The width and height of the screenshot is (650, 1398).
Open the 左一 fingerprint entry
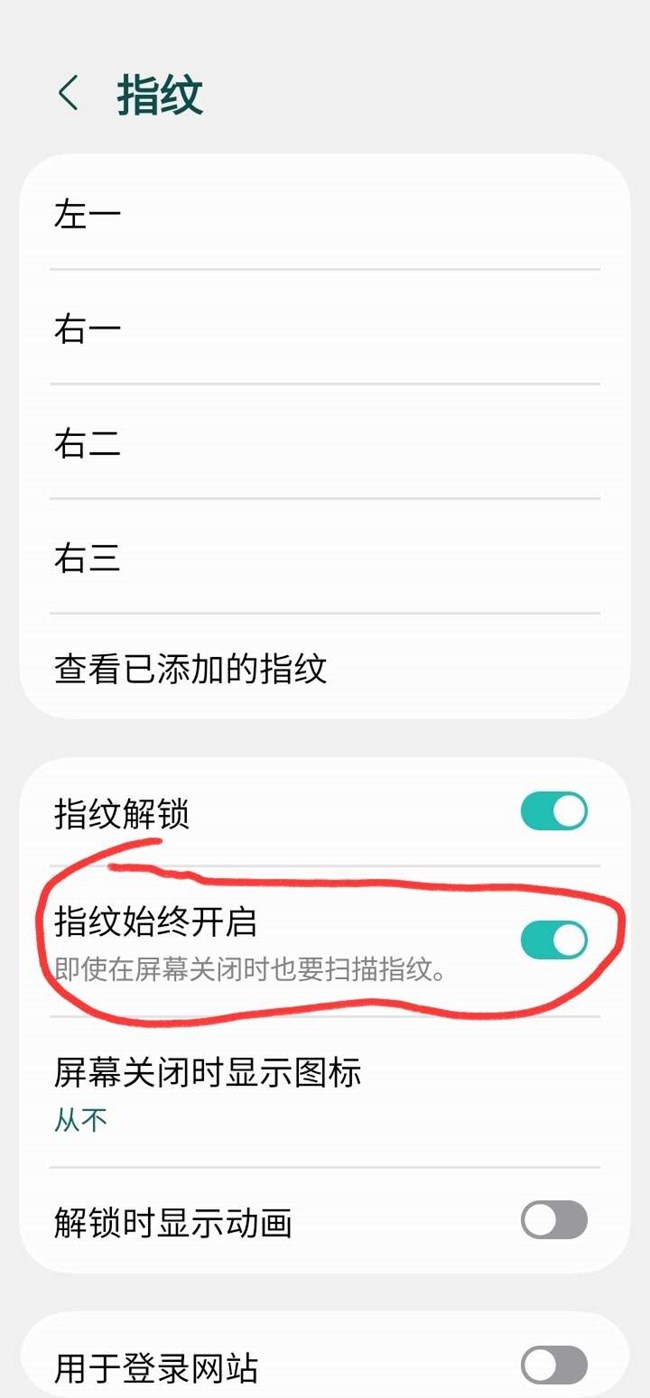[325, 212]
